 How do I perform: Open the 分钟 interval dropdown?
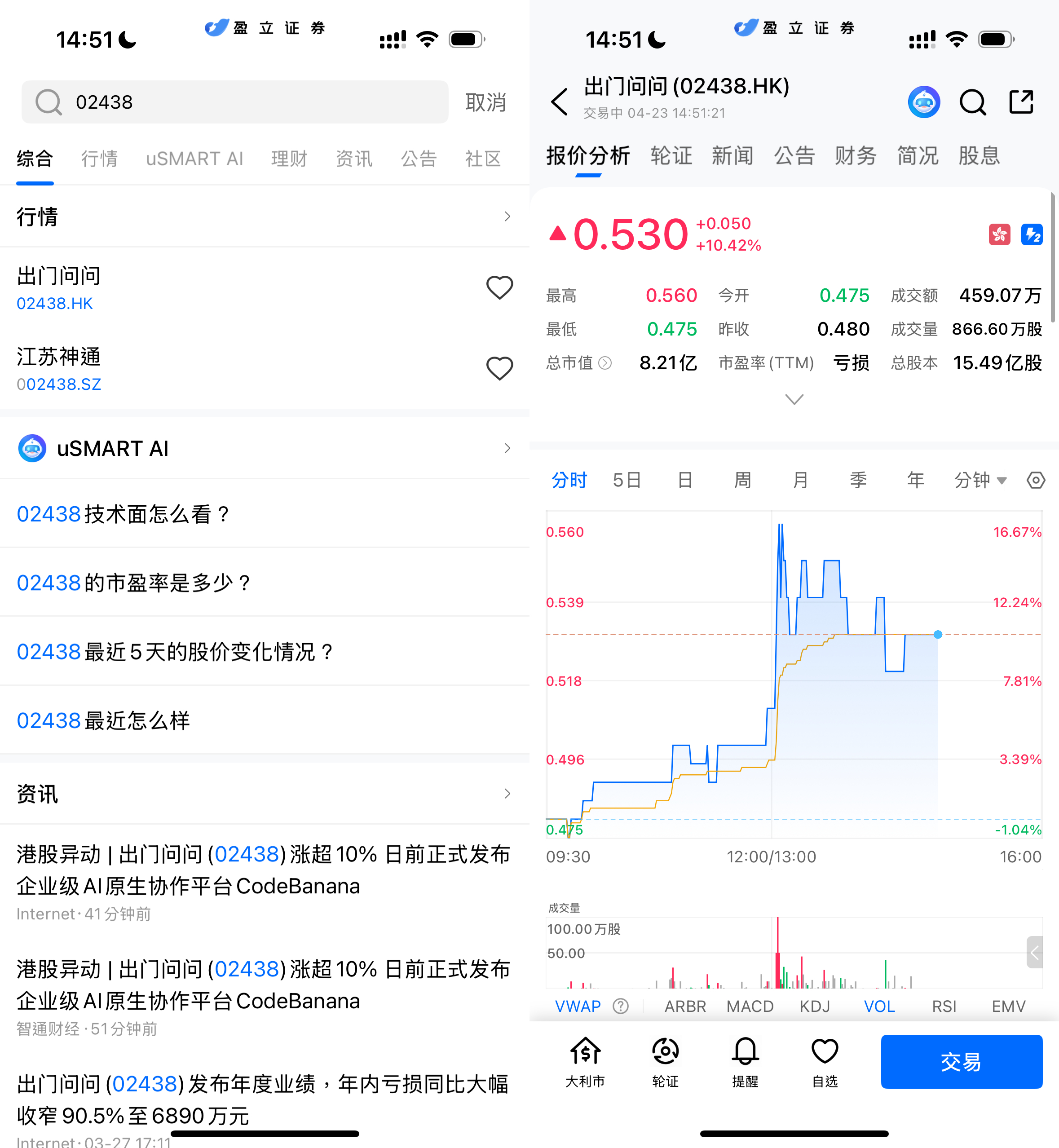tap(980, 480)
